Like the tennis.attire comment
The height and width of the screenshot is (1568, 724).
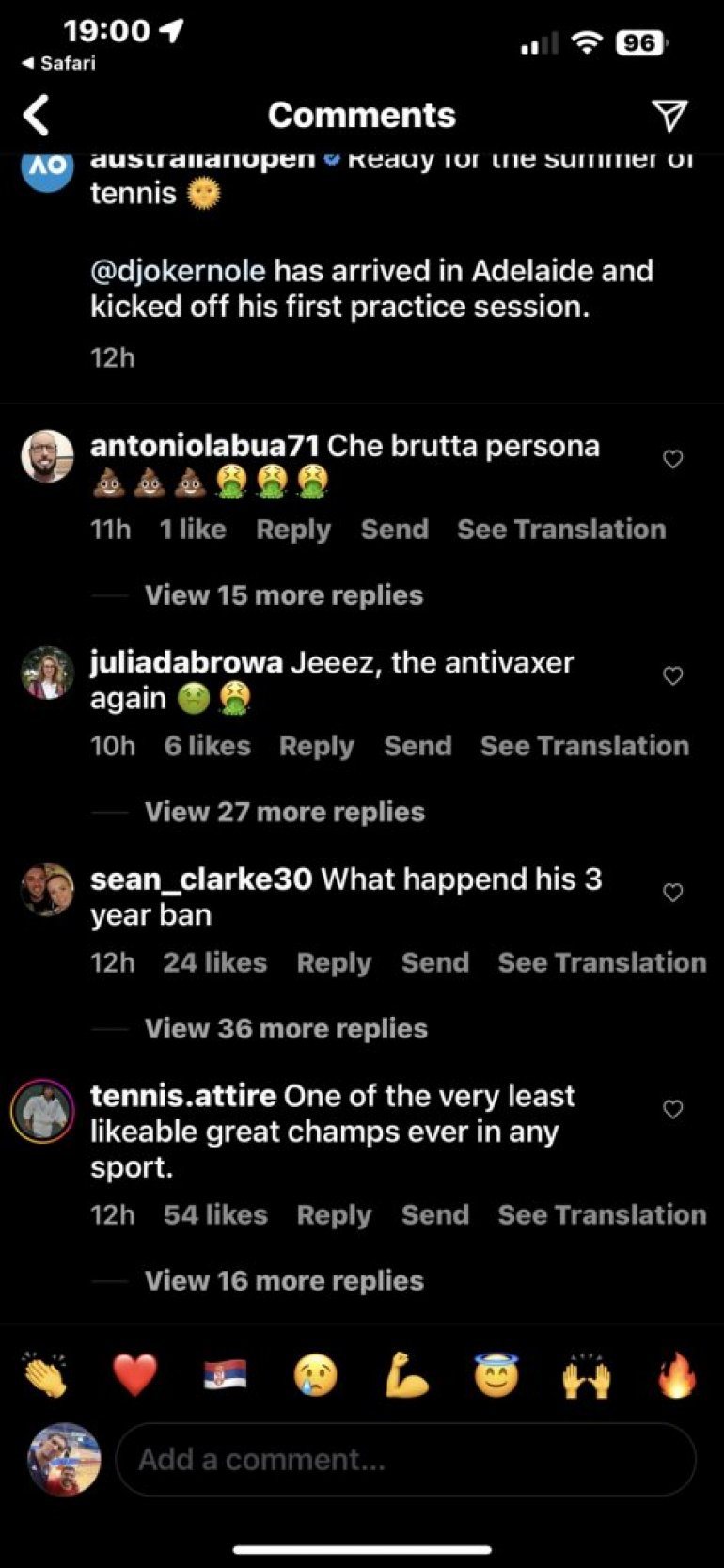point(672,1109)
